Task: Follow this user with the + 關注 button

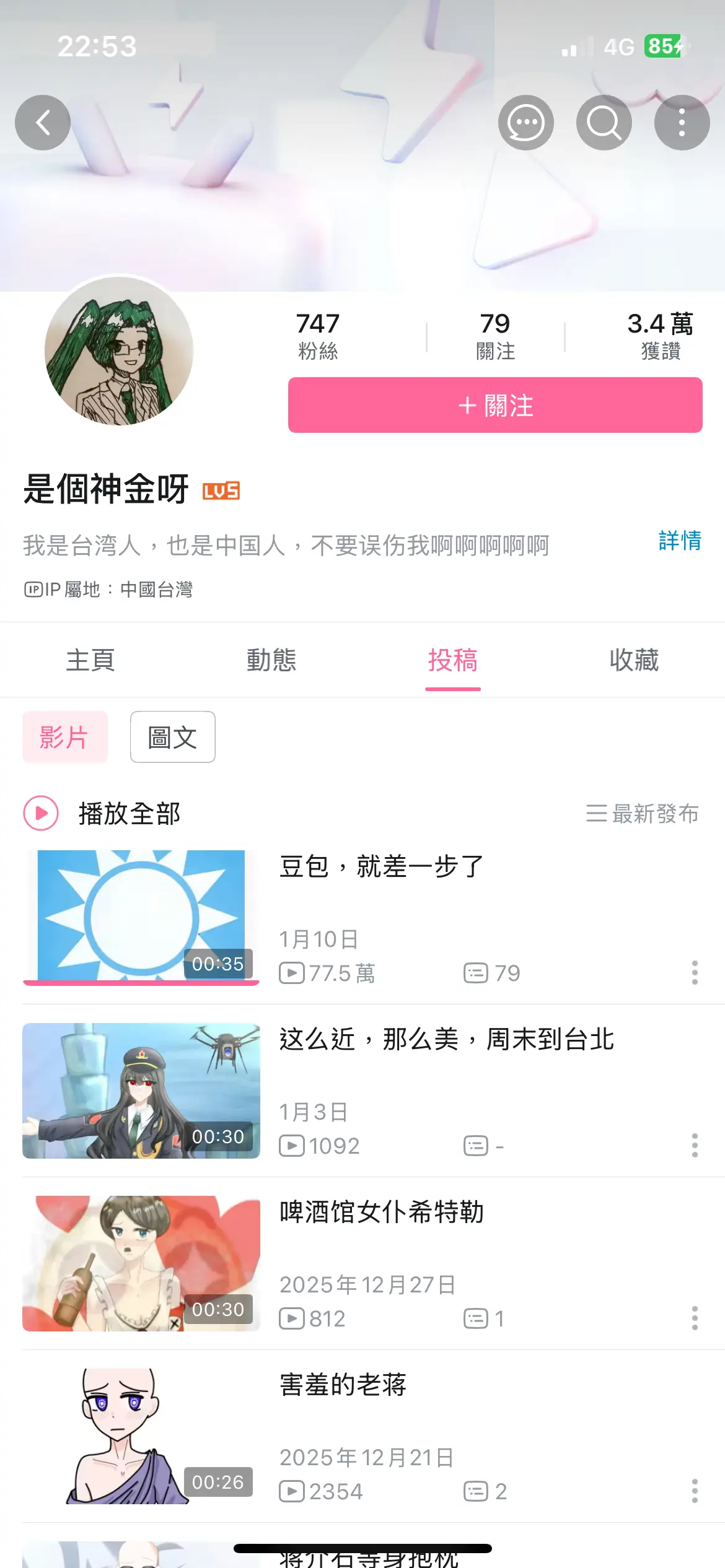Action: point(495,405)
